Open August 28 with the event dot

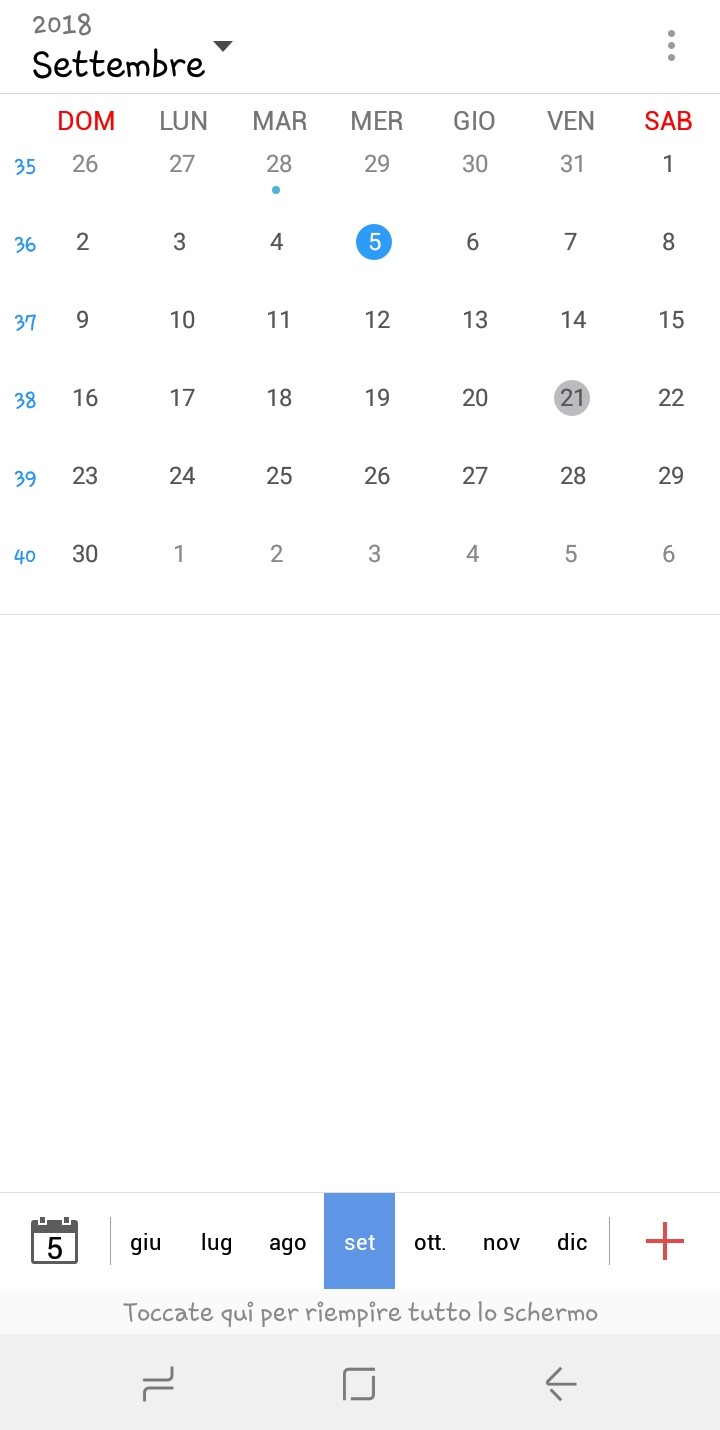[278, 170]
